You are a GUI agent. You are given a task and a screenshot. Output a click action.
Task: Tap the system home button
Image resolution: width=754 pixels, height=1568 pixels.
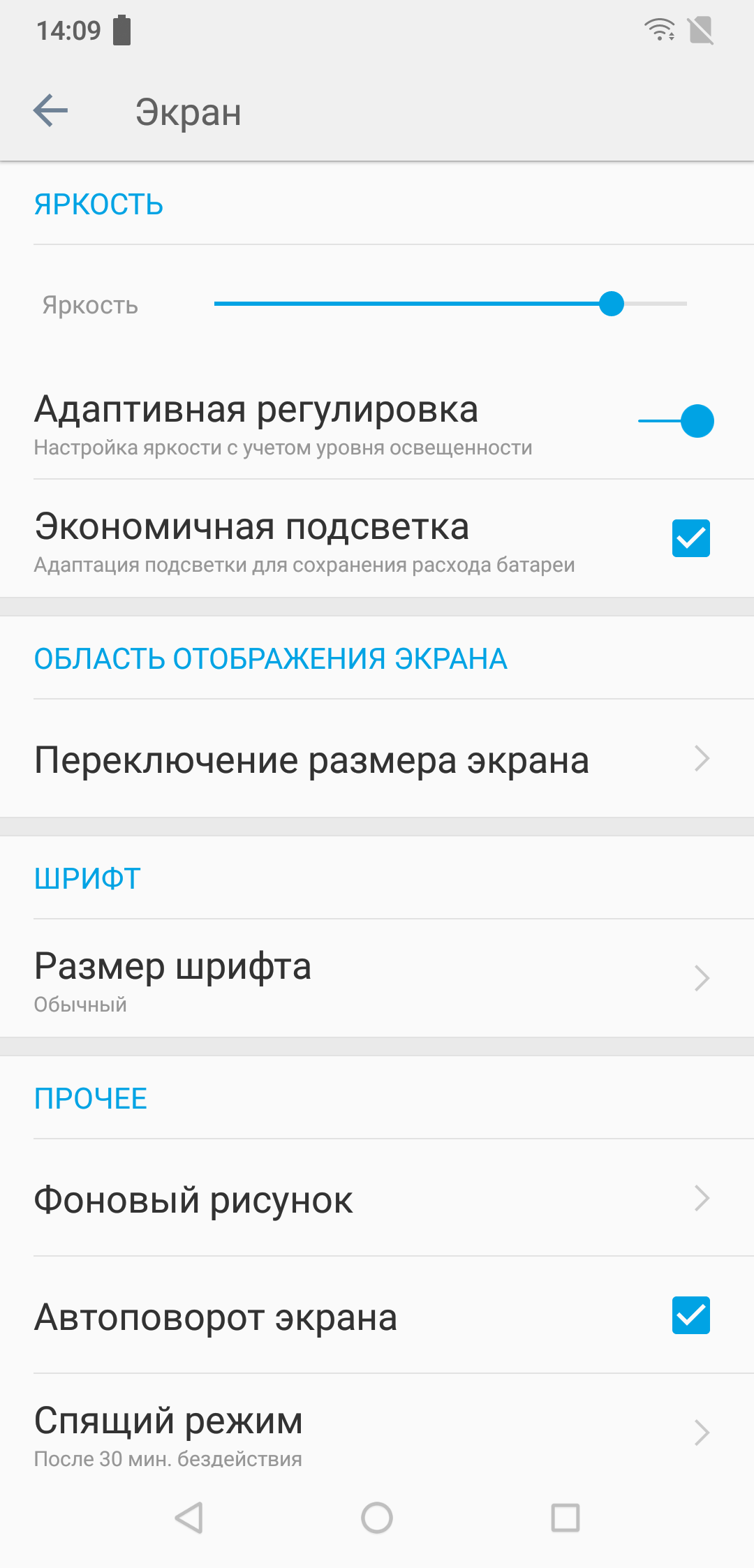click(x=377, y=1518)
